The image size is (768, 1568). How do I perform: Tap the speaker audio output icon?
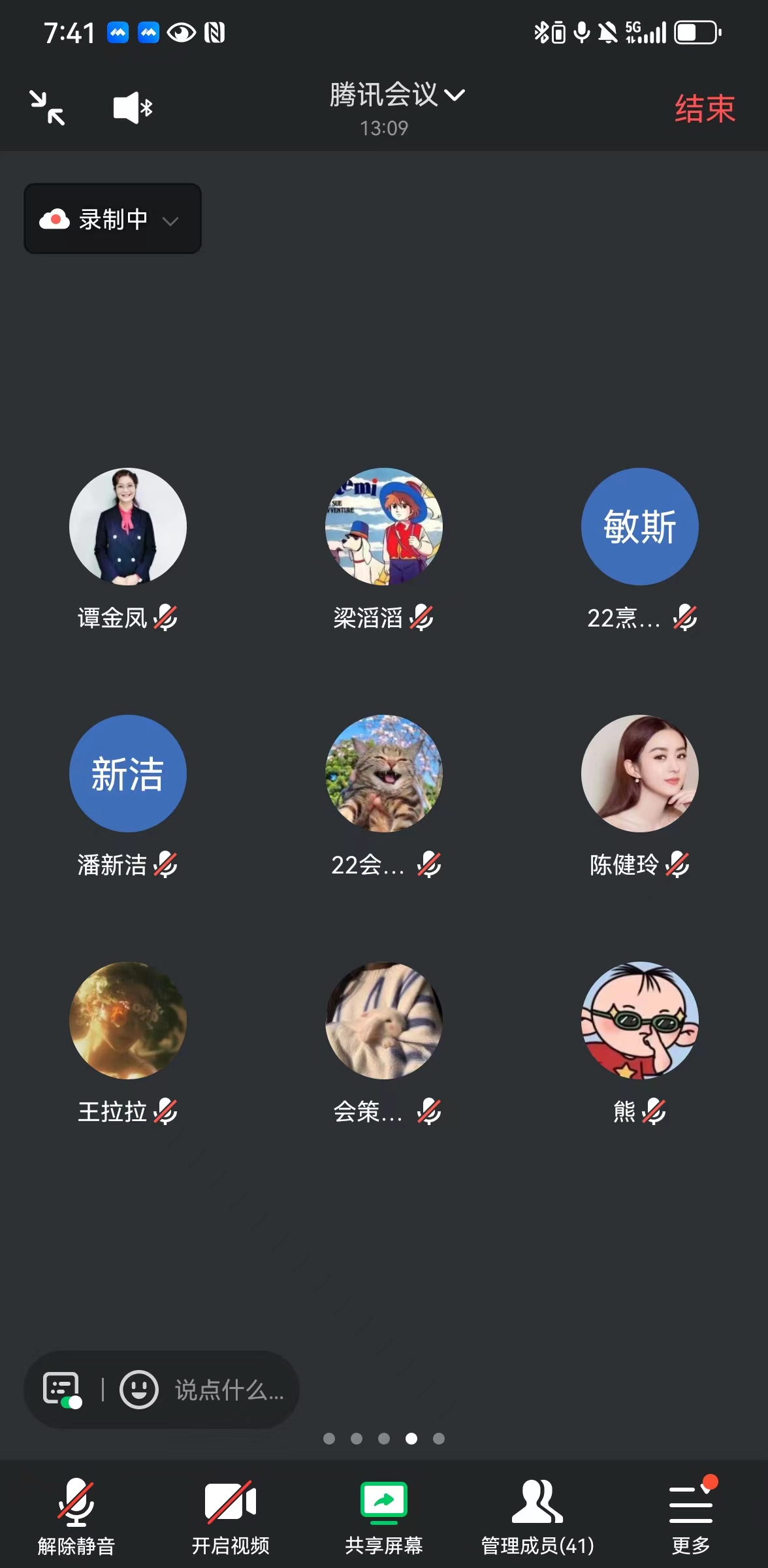(x=133, y=108)
